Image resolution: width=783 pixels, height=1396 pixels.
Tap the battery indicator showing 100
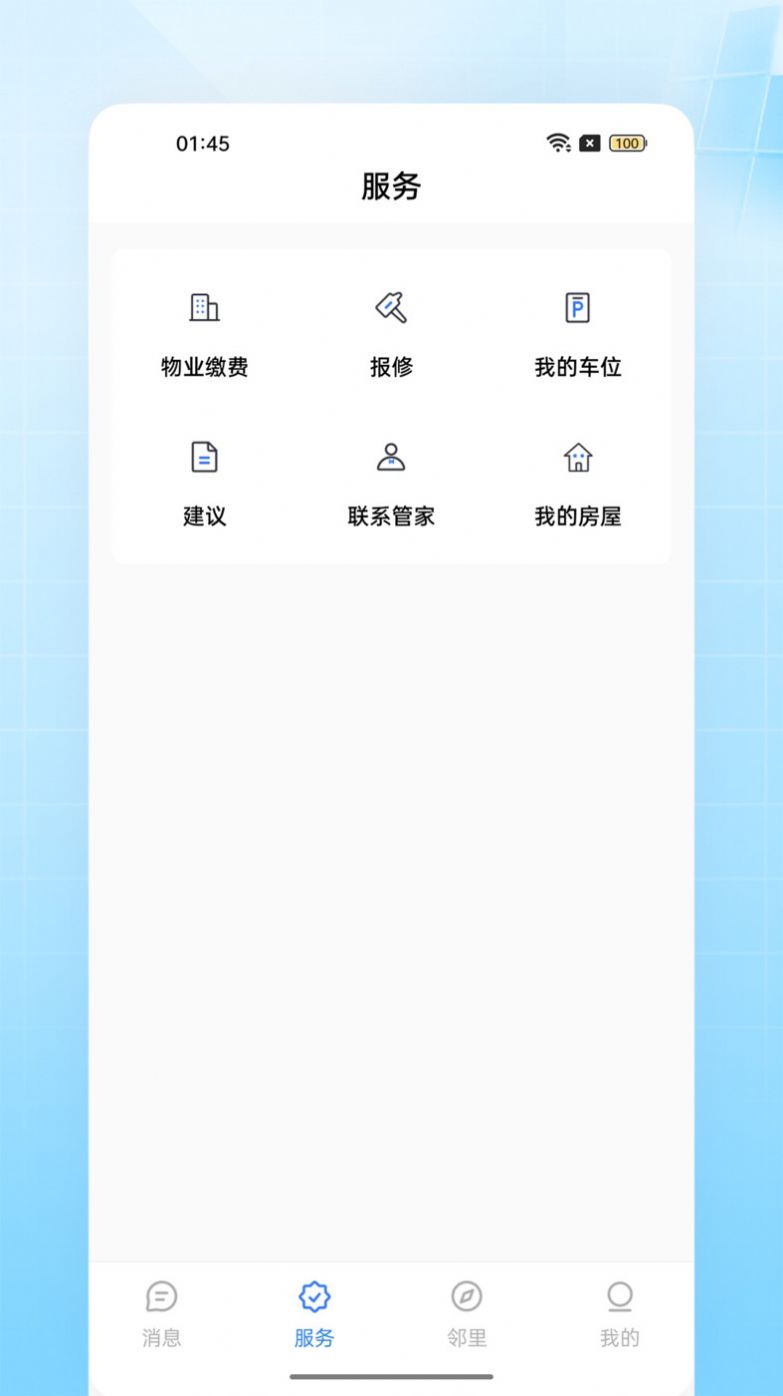click(x=627, y=143)
